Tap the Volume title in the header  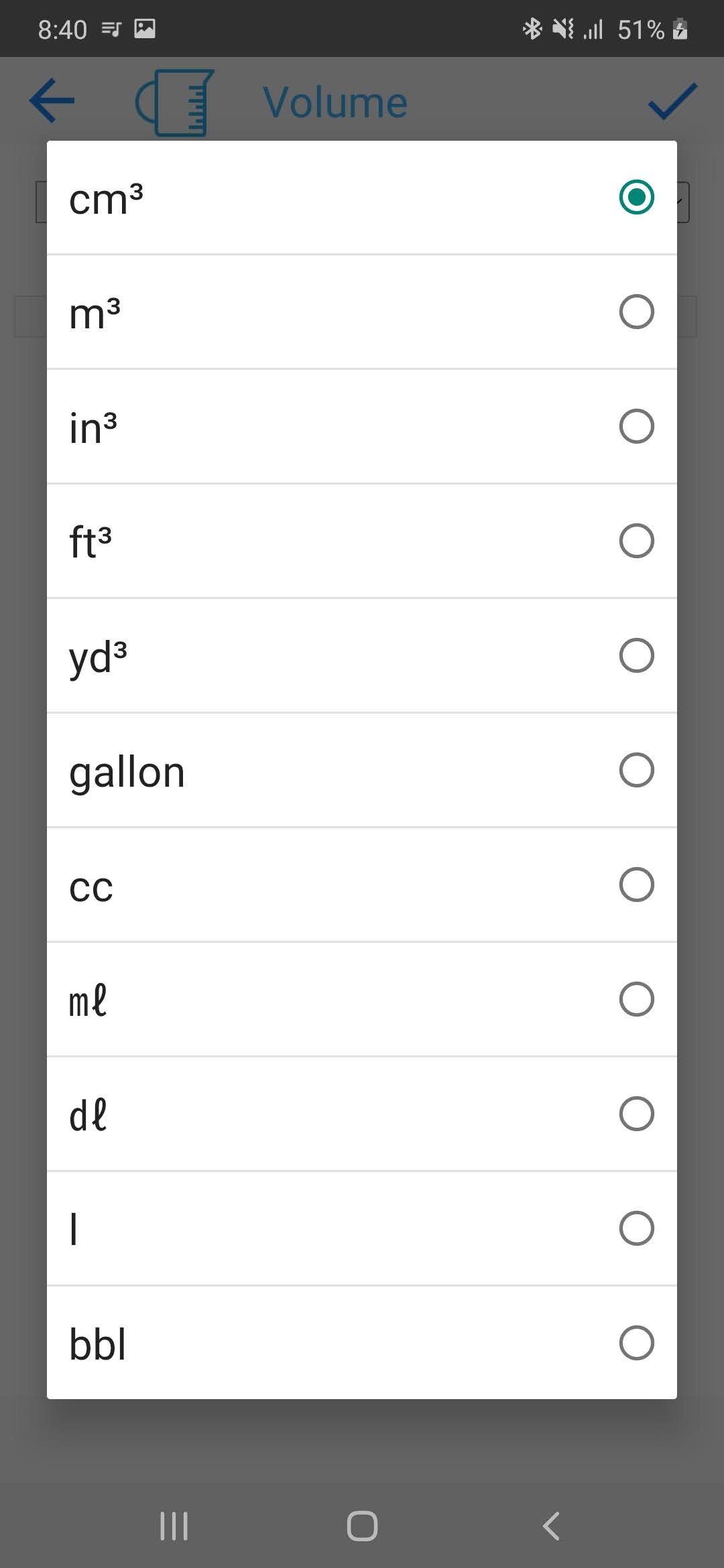(337, 102)
